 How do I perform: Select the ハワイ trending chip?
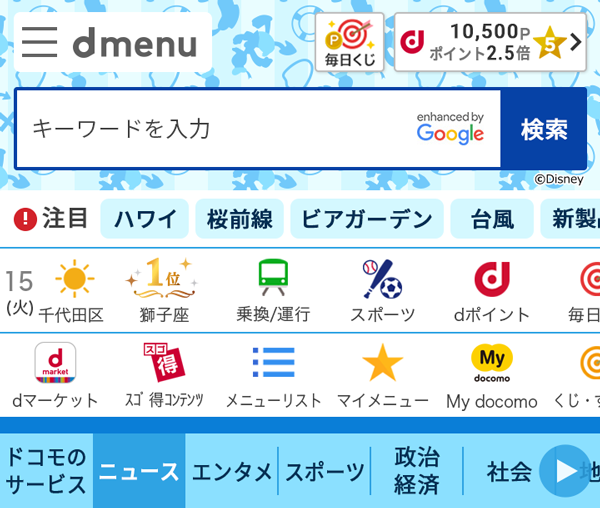click(144, 218)
